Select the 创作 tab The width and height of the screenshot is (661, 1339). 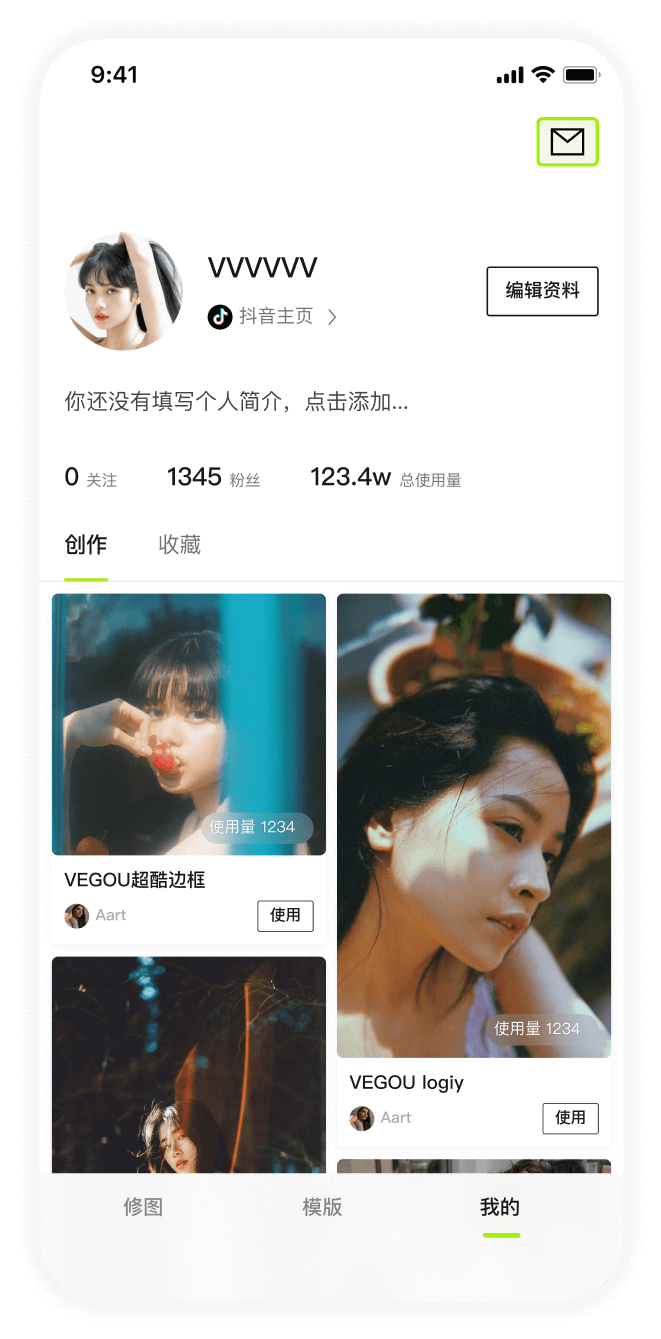pyautogui.click(x=86, y=545)
